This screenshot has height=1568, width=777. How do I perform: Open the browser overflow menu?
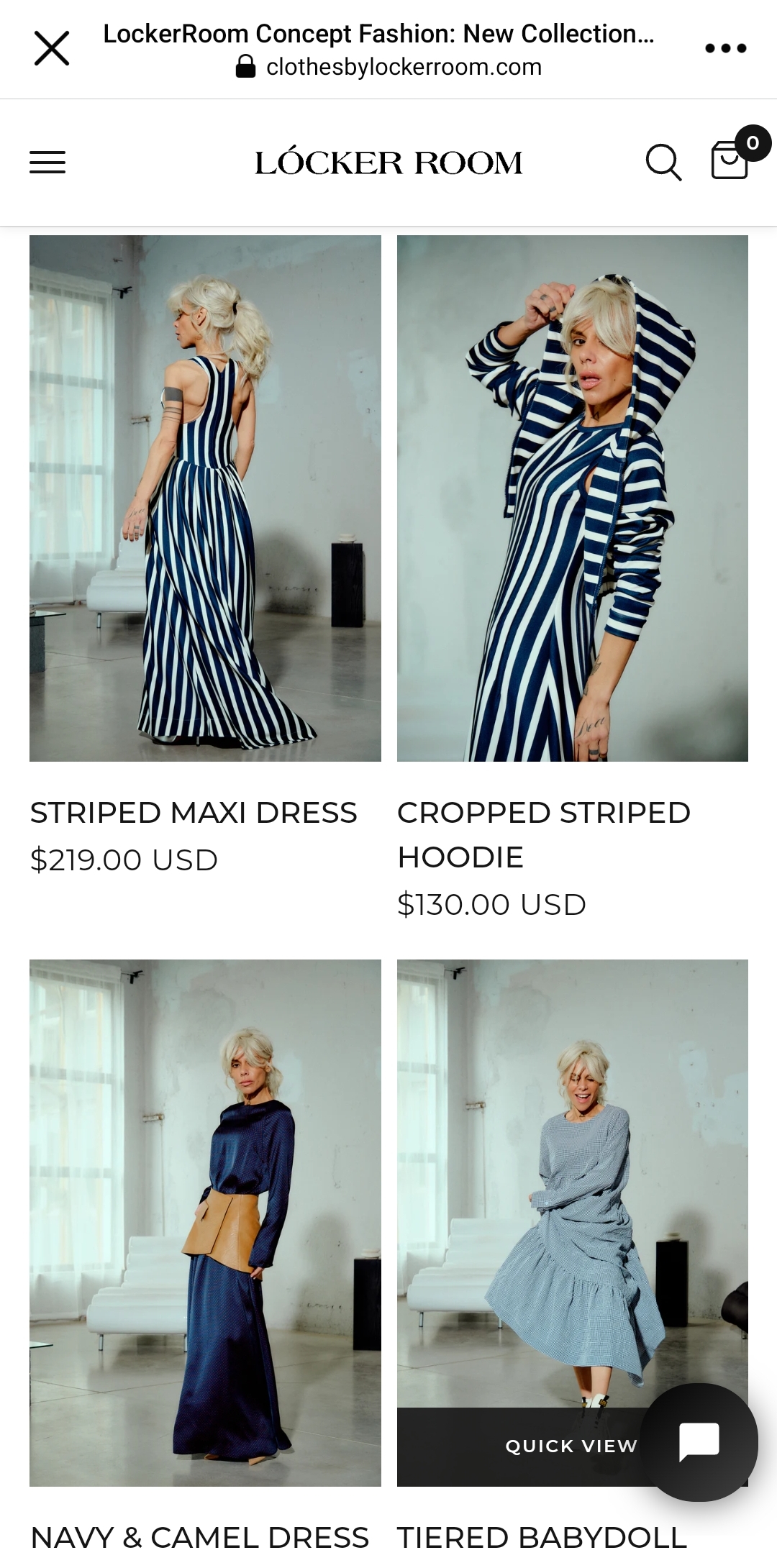pos(725,49)
